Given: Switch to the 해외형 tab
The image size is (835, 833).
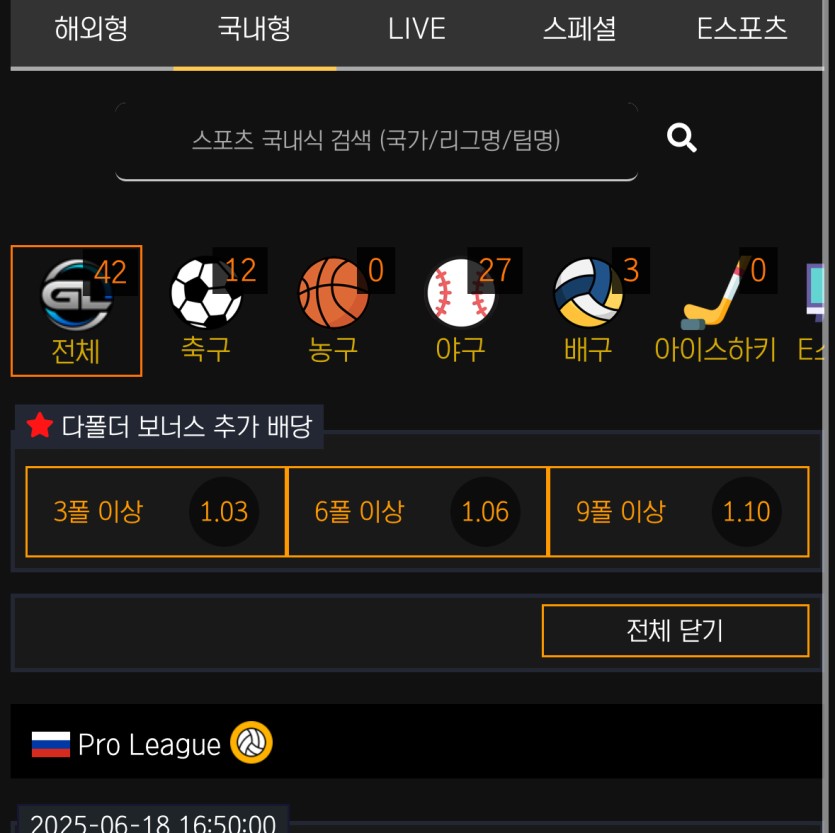Looking at the screenshot, I should (x=91, y=30).
